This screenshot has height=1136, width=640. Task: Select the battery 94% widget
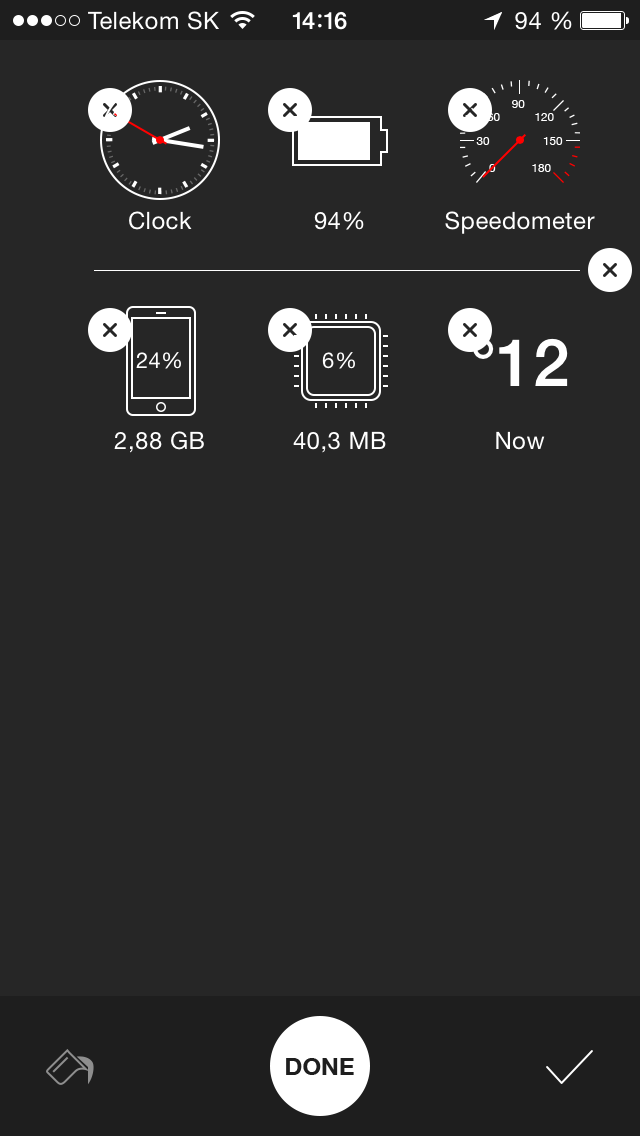[x=340, y=145]
